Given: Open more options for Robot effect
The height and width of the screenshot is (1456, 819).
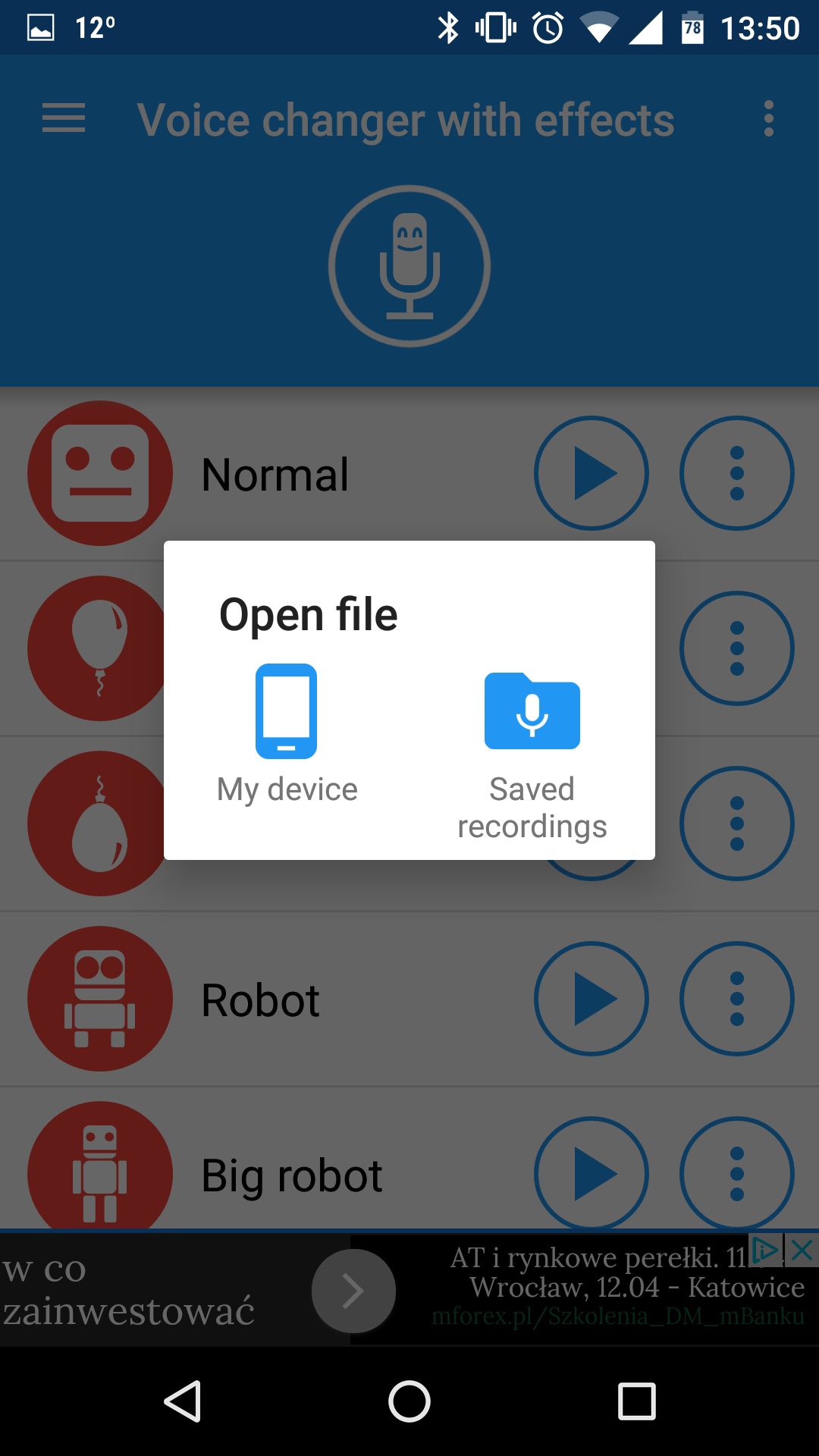Looking at the screenshot, I should pos(737,999).
